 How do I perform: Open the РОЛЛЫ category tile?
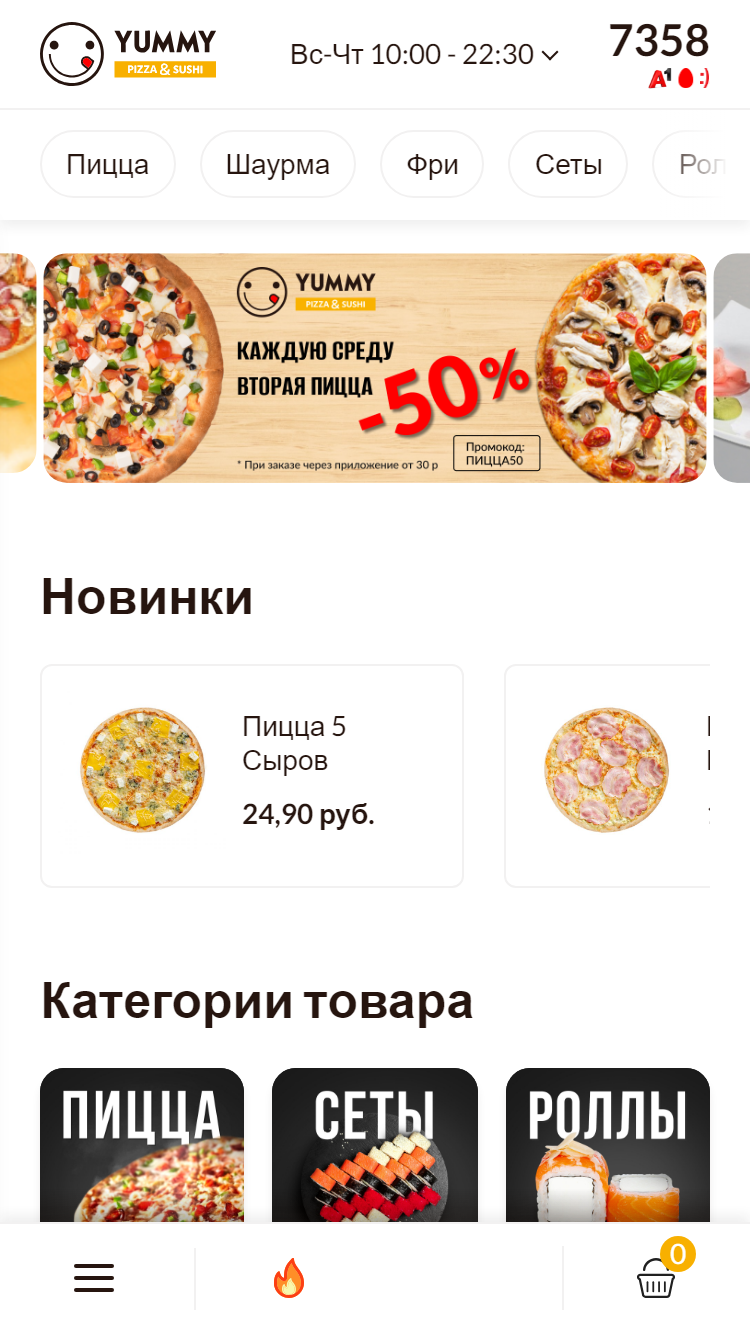coord(608,1146)
